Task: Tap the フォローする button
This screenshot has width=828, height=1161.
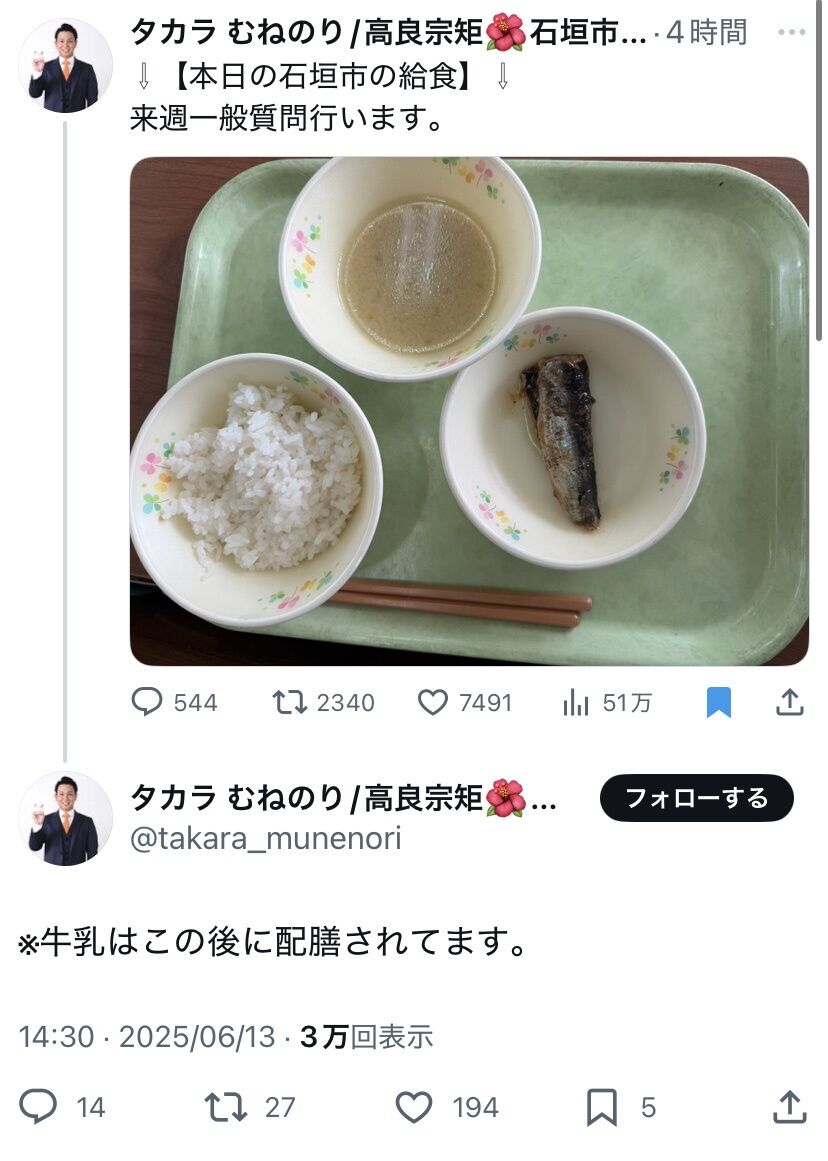Action: pos(696,798)
